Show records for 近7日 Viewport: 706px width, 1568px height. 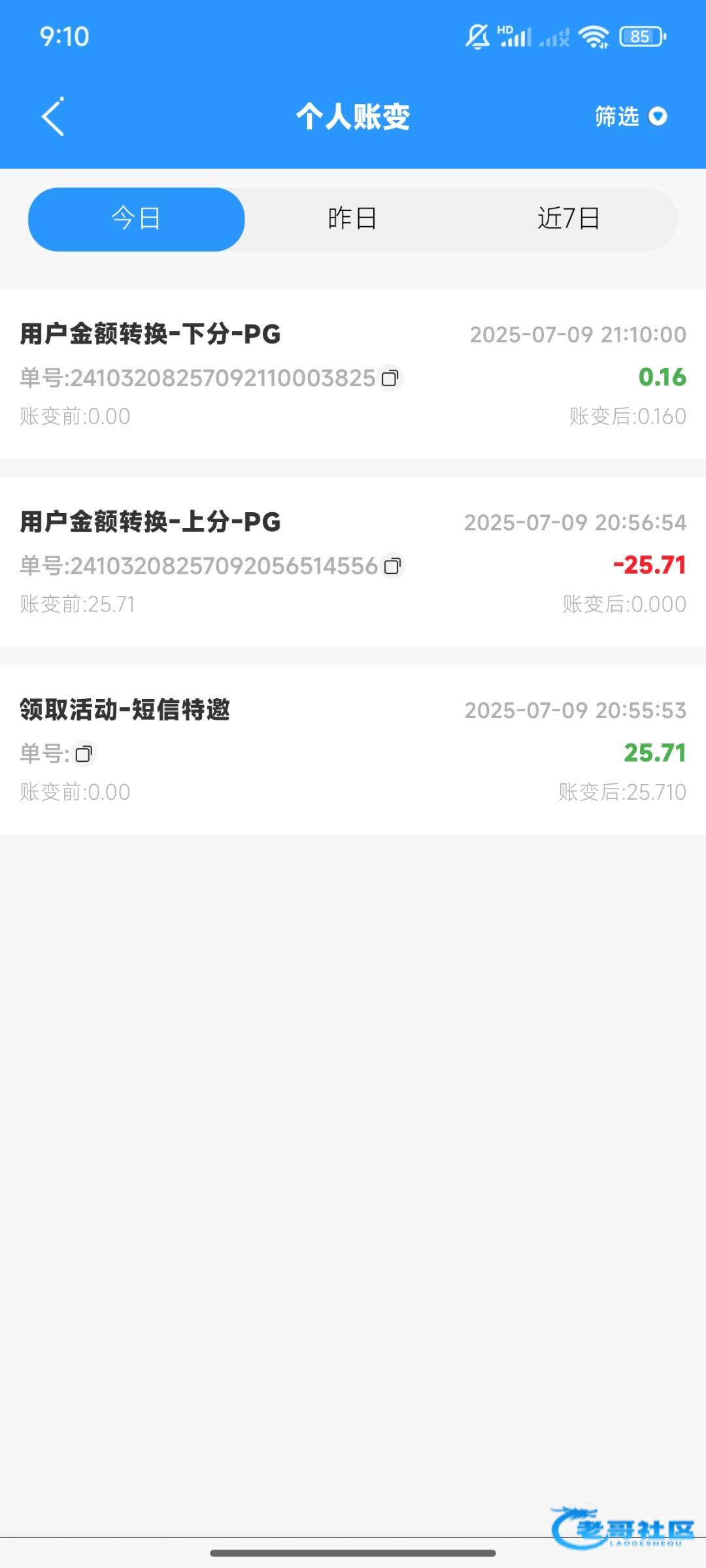coord(568,219)
